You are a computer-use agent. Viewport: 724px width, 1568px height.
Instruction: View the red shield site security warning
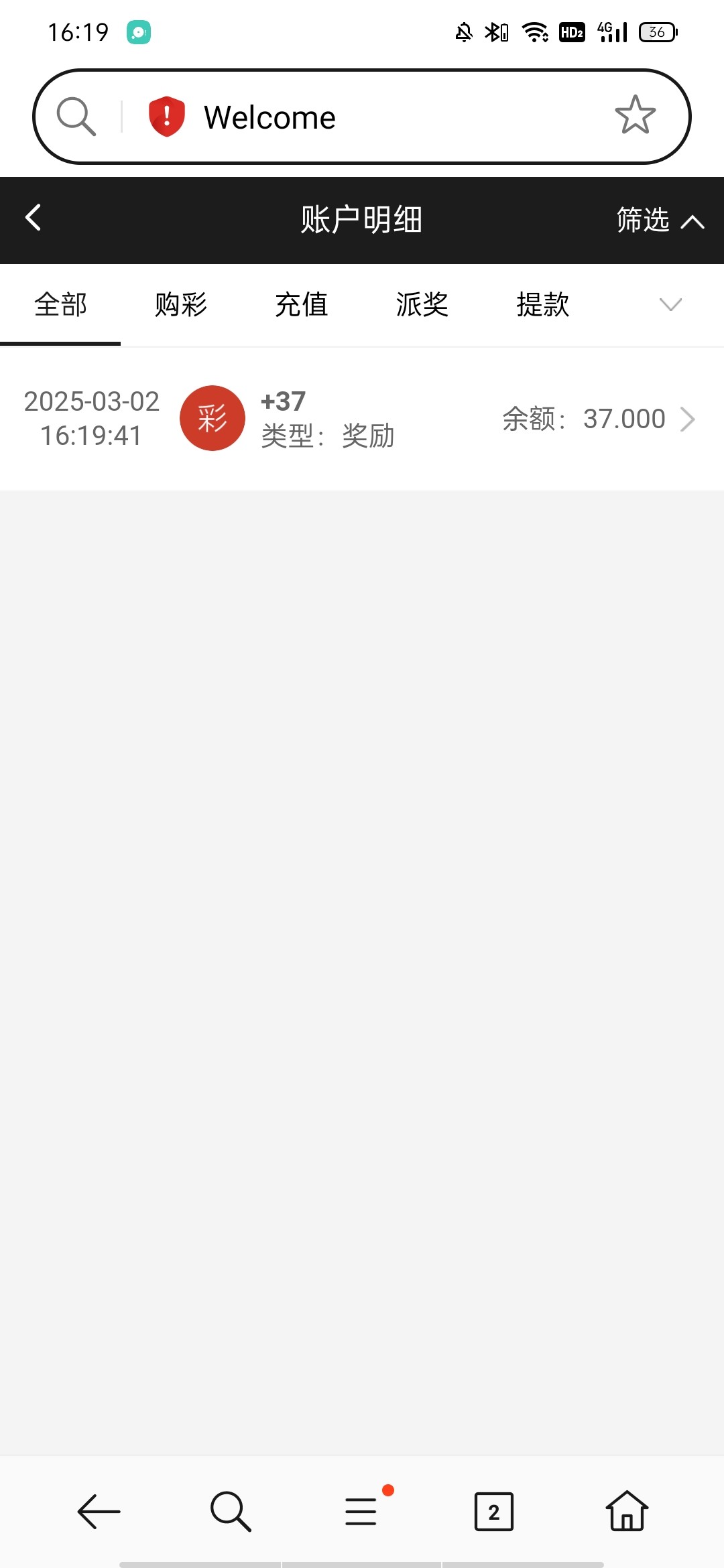166,117
